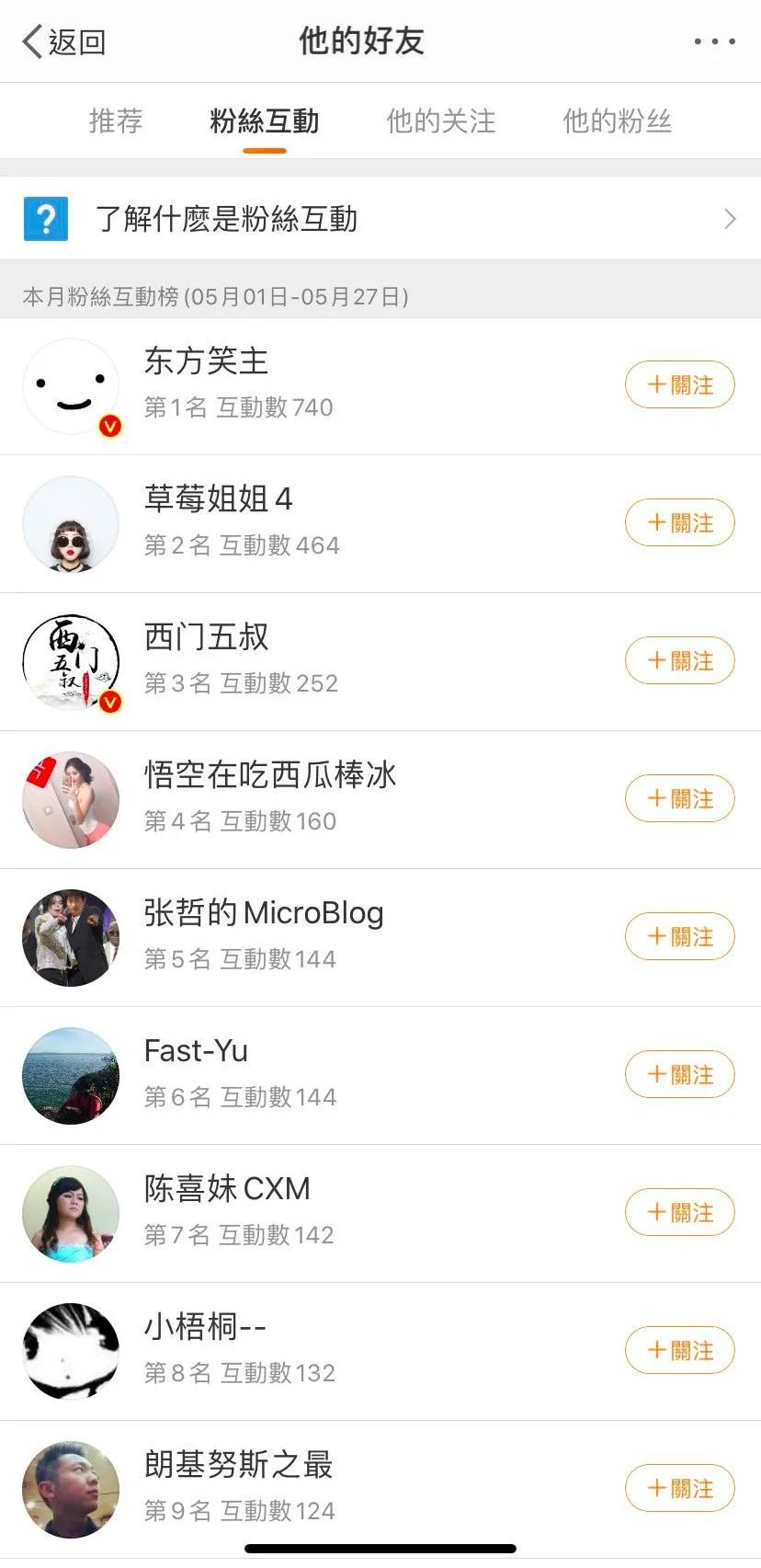This screenshot has height=1568, width=761.
Task: Open 西门五叔's calligraphy profile picture
Action: [71, 660]
